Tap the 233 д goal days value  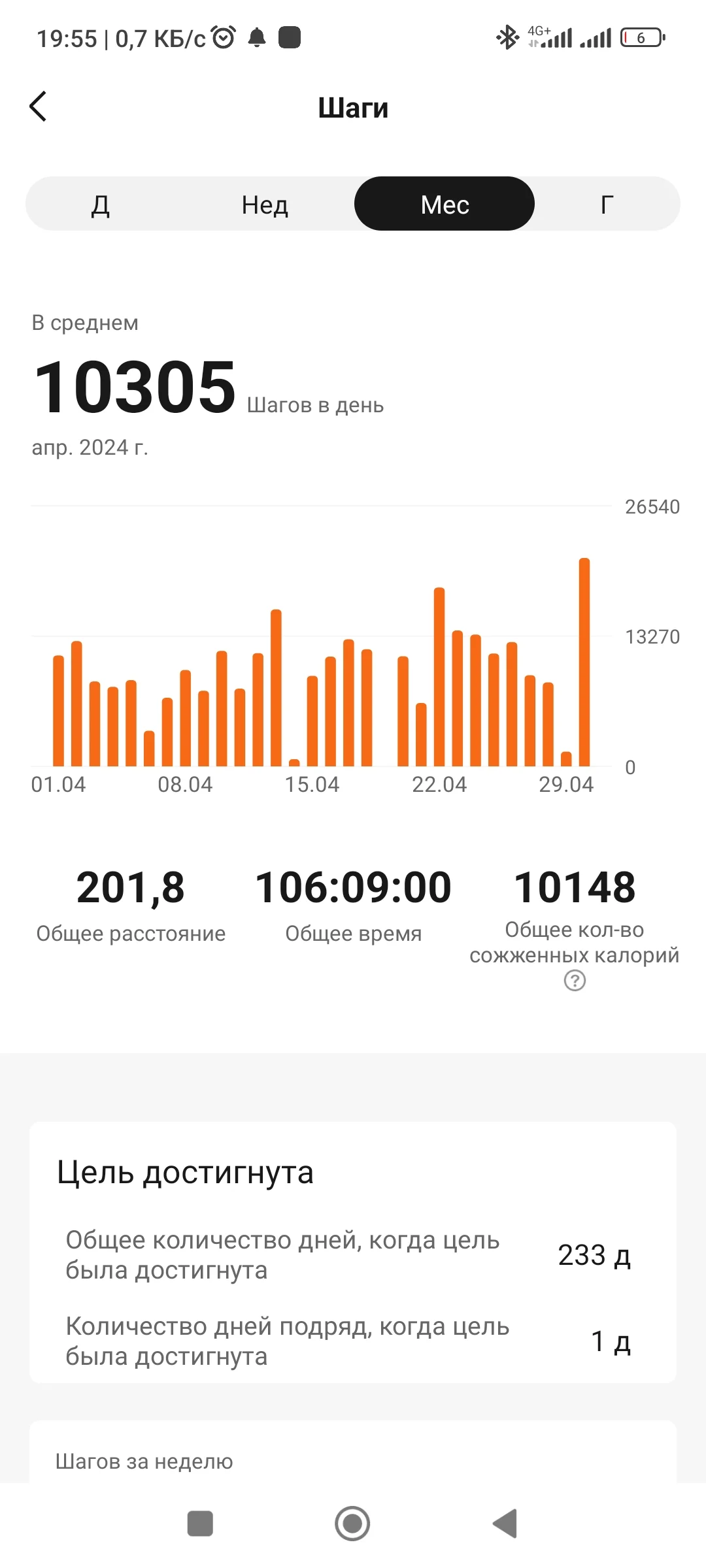point(594,1254)
